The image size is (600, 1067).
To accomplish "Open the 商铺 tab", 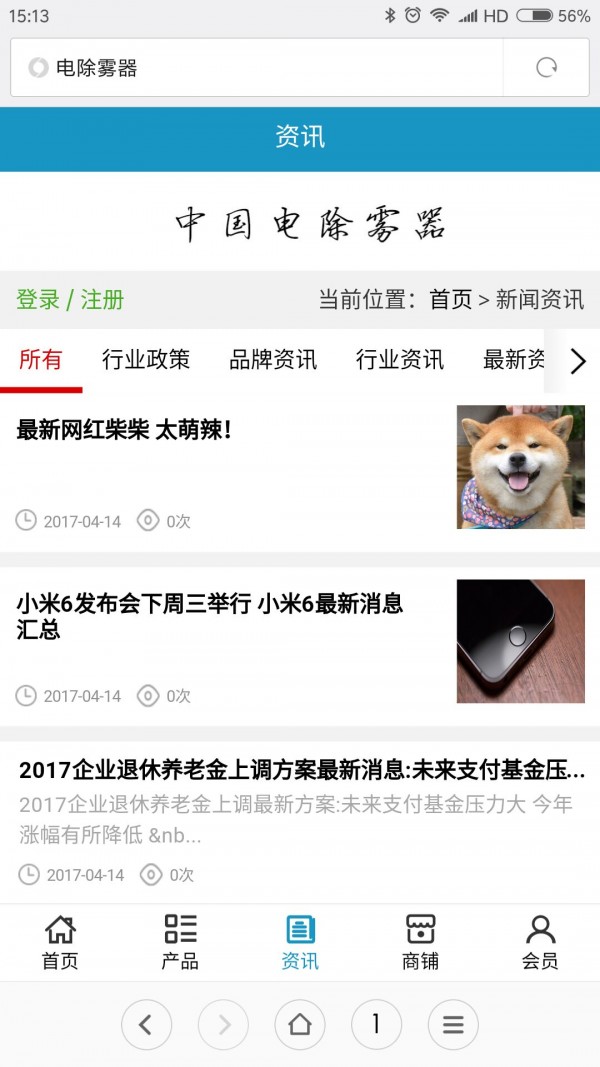I will pos(420,942).
